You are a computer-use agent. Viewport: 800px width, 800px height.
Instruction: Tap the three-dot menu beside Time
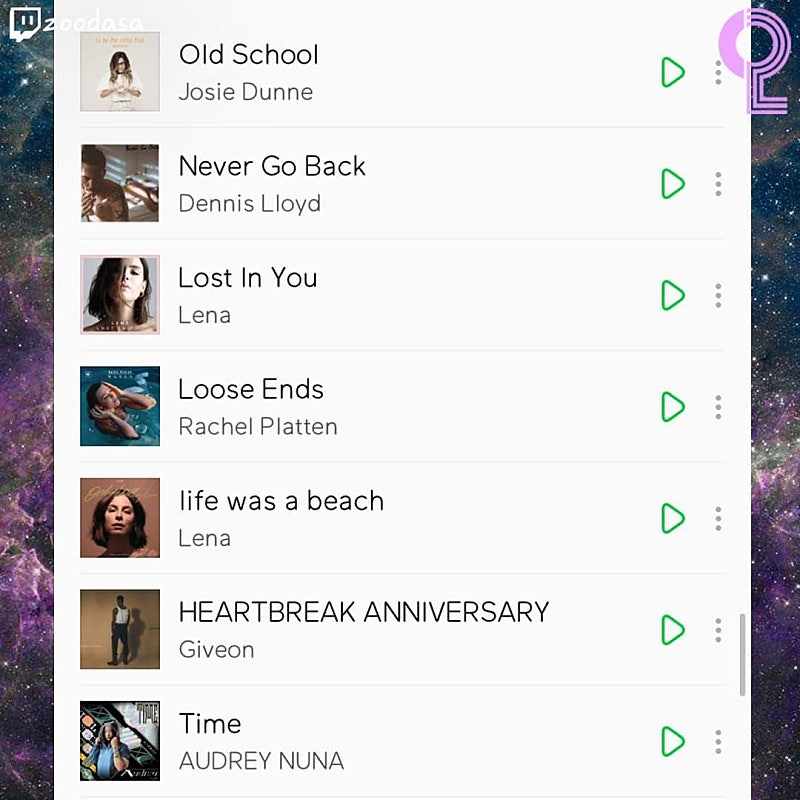point(718,741)
